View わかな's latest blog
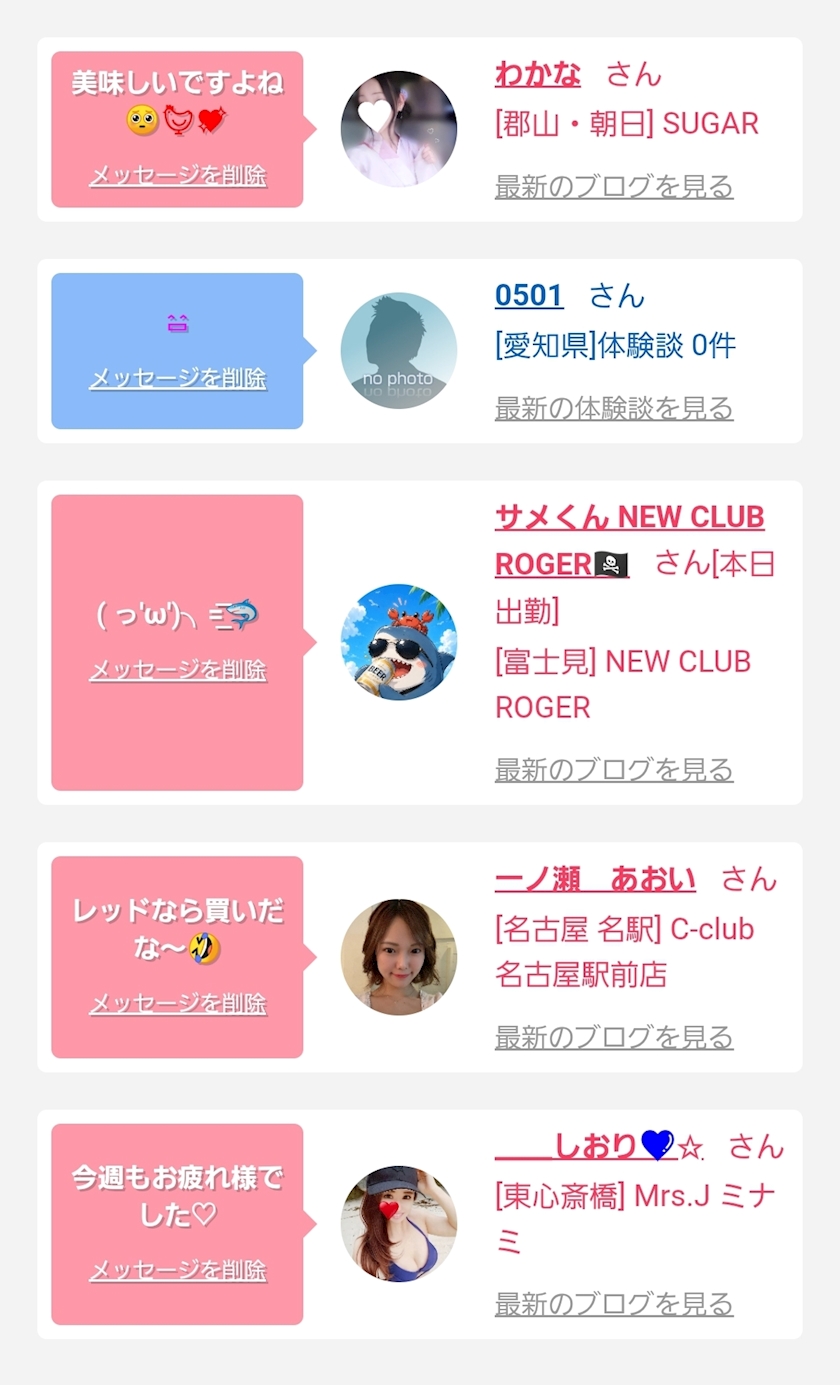Viewport: 840px width, 1385px height. coord(614,186)
